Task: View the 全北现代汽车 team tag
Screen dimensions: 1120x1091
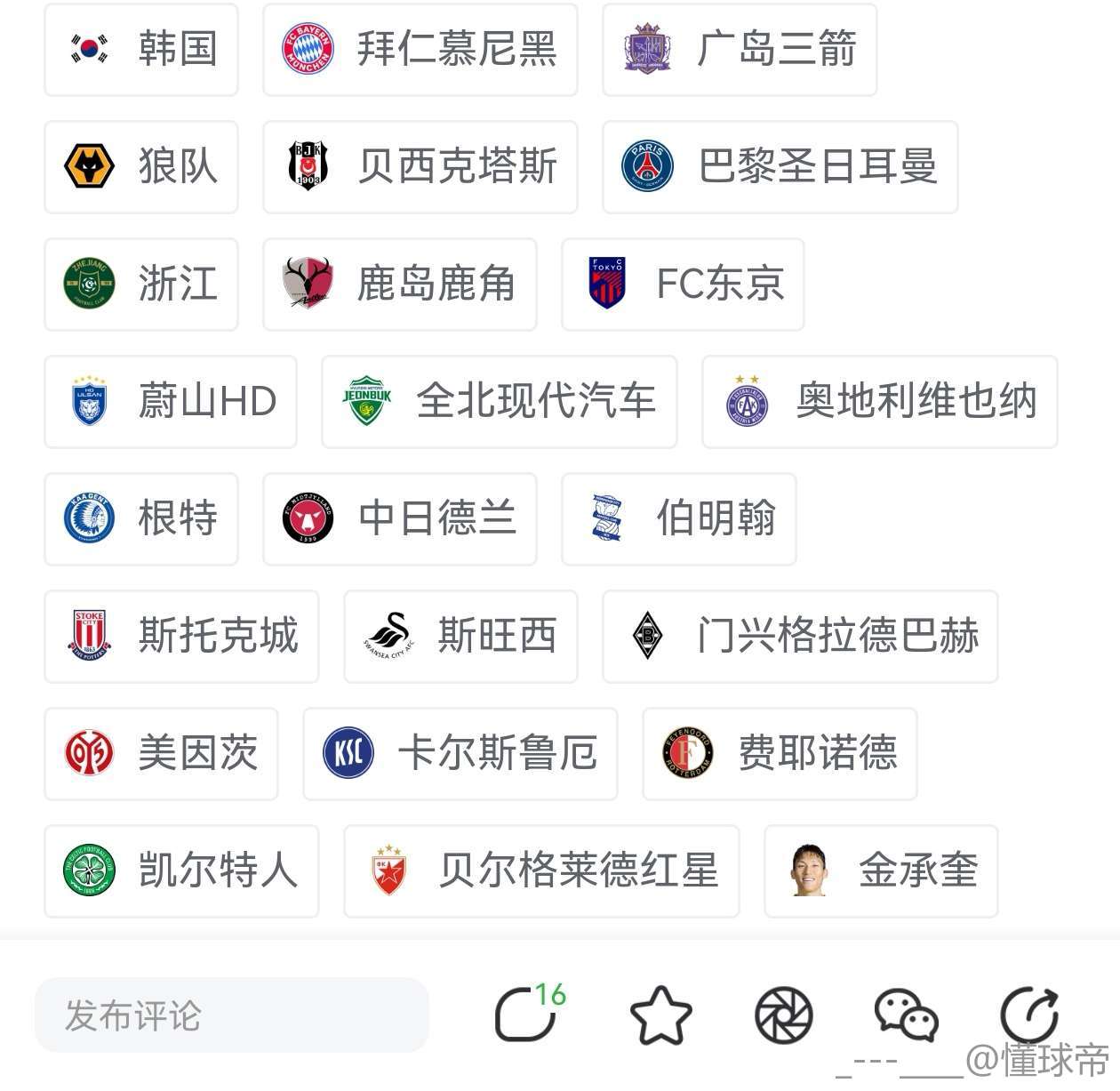Action: 499,401
